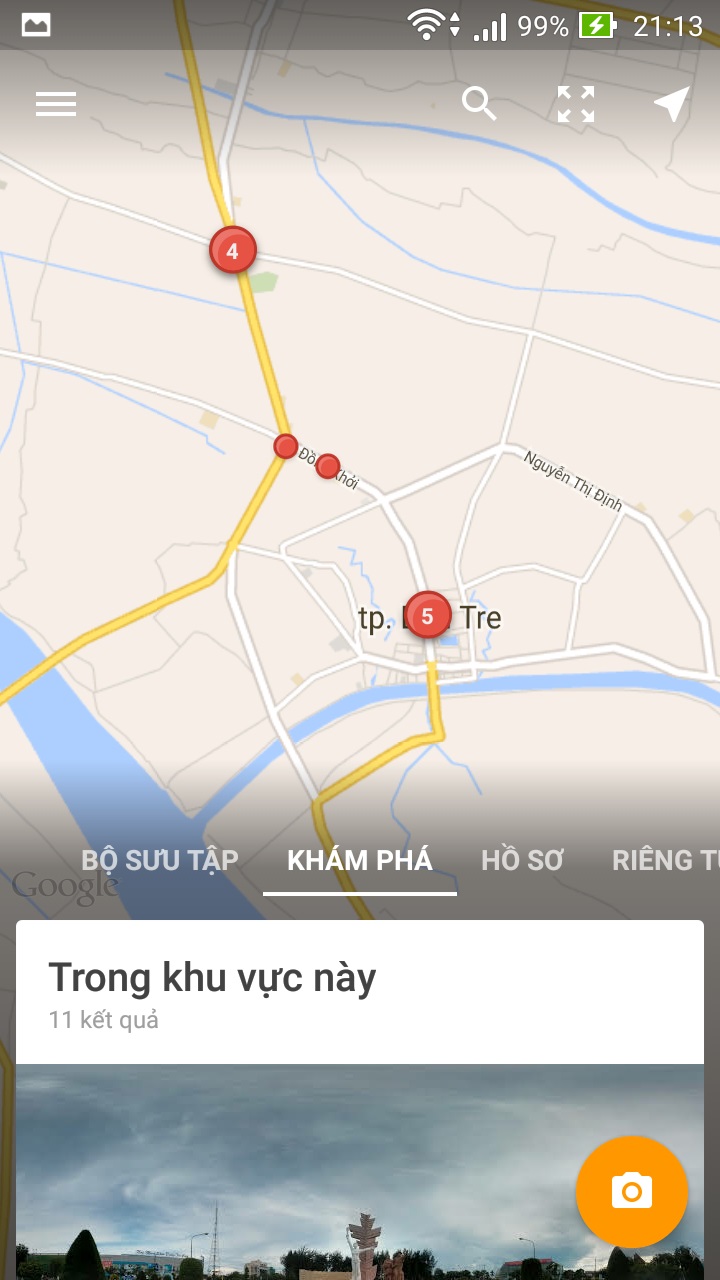720x1280 pixels.
Task: Tap the orange camera capture button
Action: coord(631,1192)
